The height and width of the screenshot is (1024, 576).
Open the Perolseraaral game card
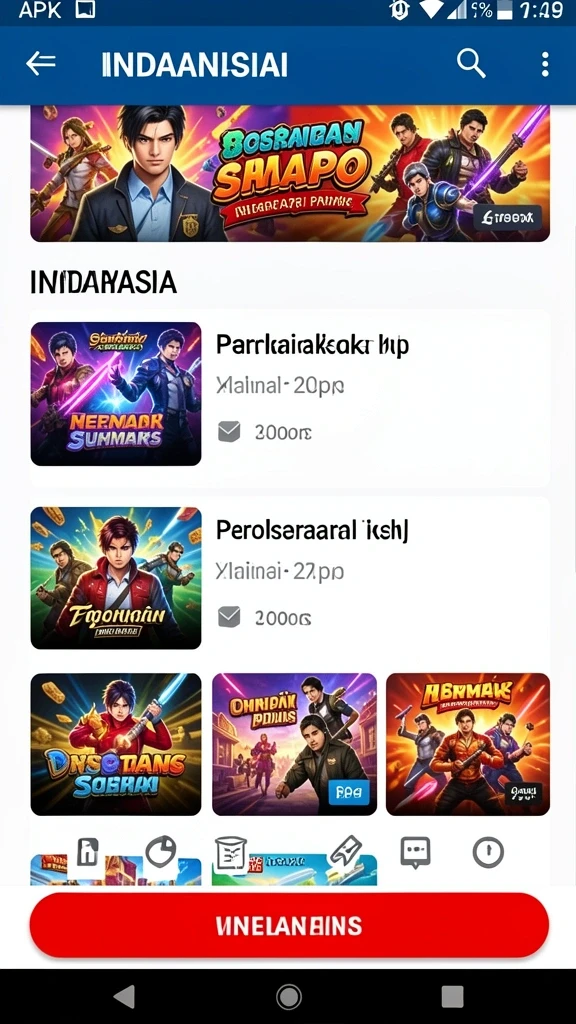click(x=290, y=580)
